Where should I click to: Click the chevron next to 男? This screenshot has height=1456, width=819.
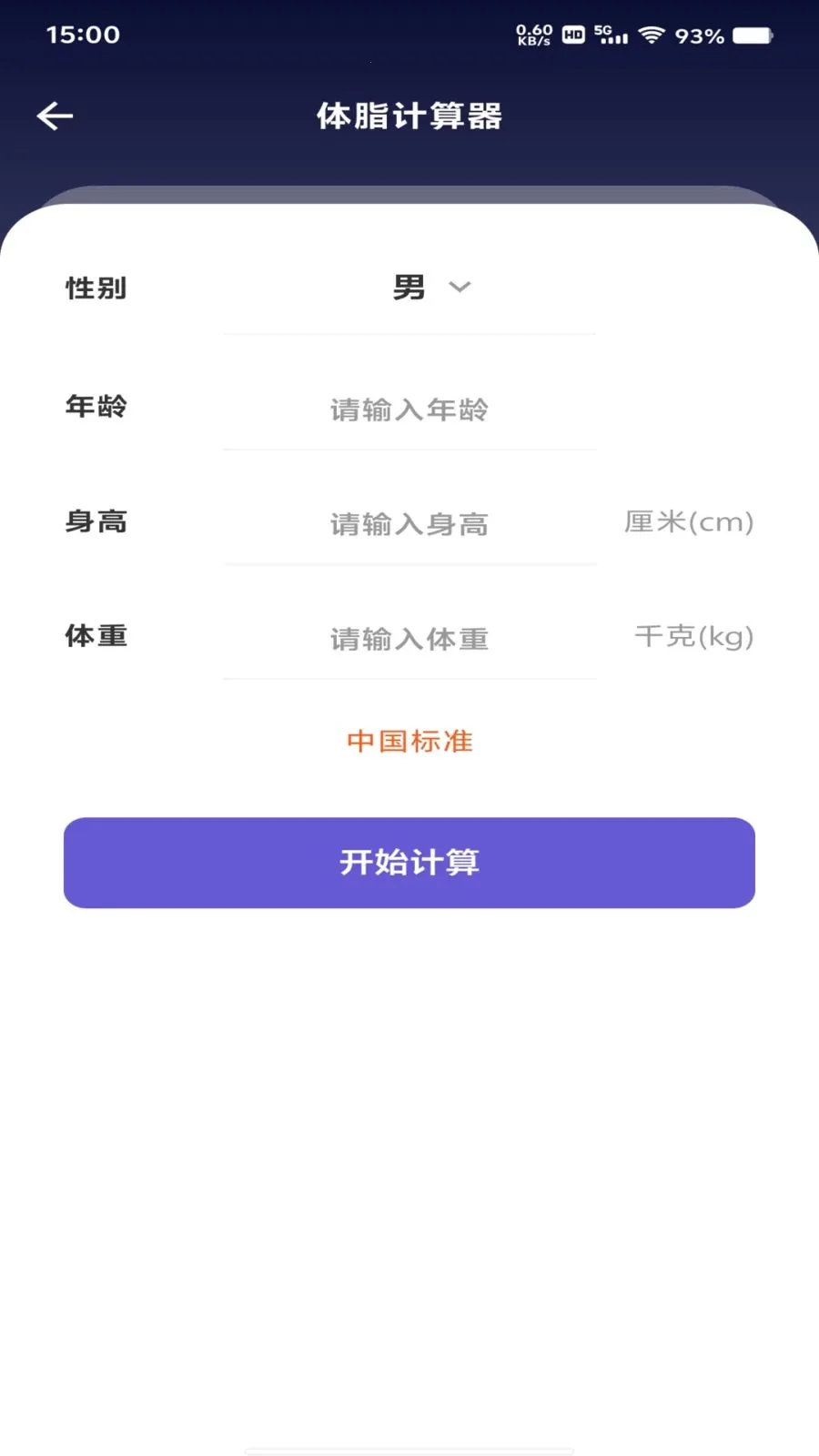[x=460, y=288]
